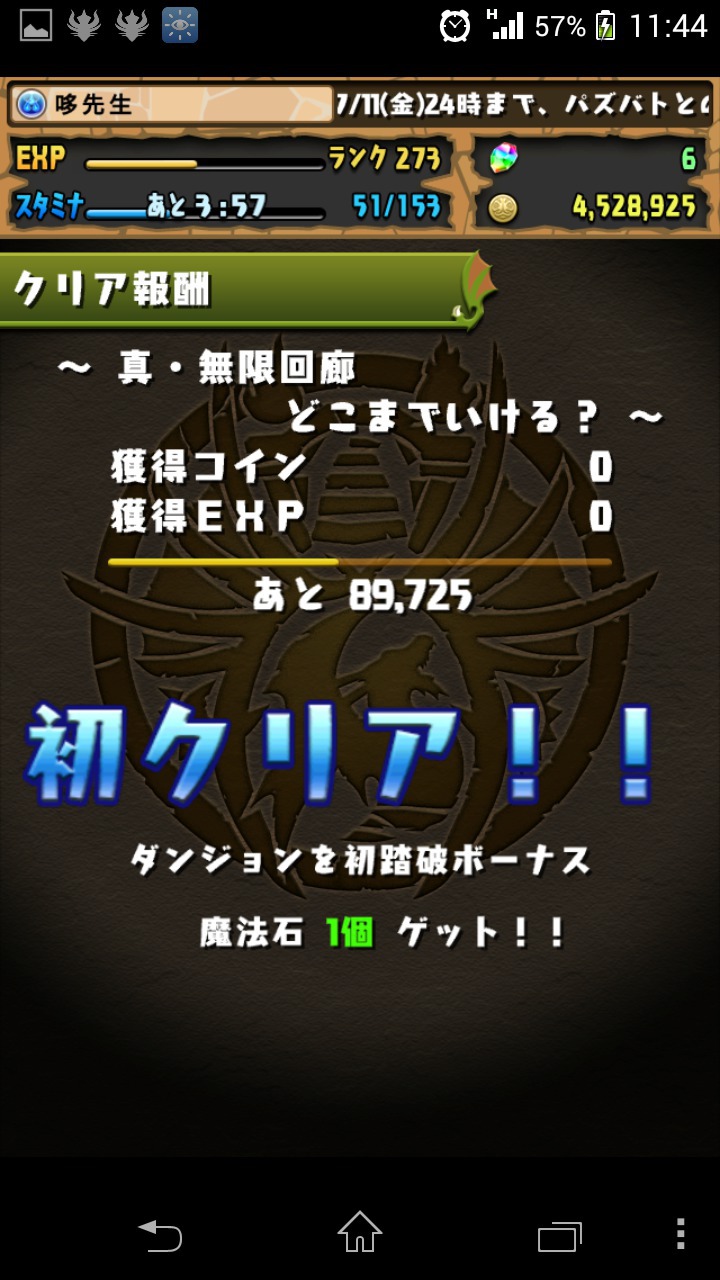Viewport: 720px width, 1280px height.
Task: Open the navigation bar overflow menu
Action: (x=681, y=1234)
